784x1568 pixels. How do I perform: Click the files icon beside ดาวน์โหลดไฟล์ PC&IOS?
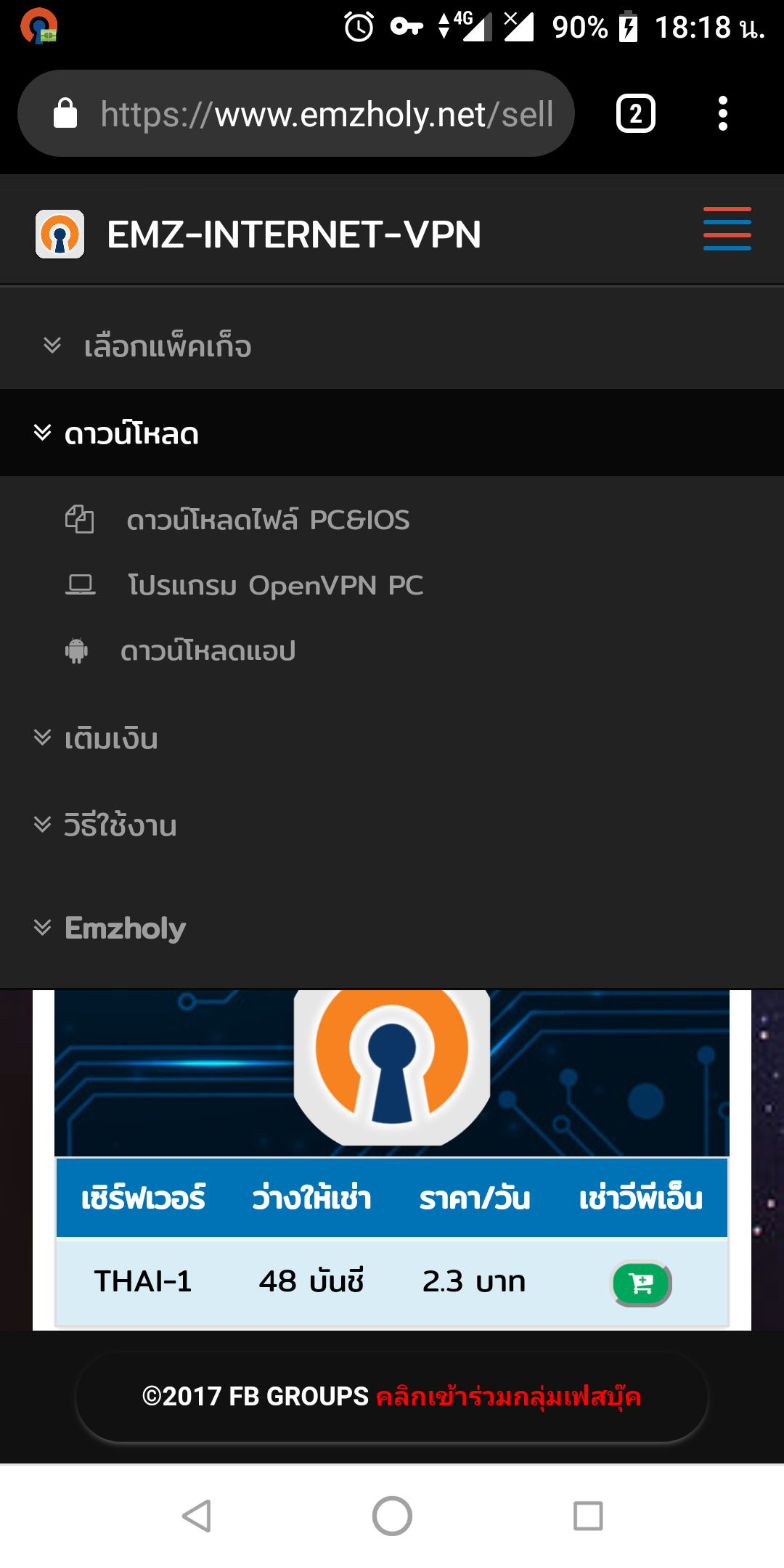(79, 519)
